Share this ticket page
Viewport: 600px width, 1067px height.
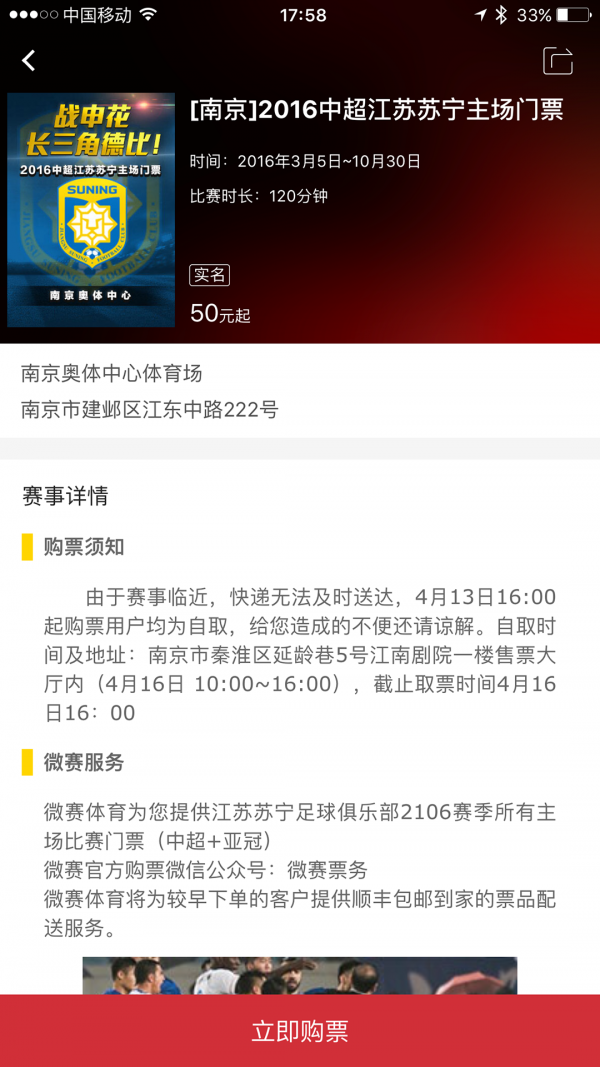click(x=558, y=61)
